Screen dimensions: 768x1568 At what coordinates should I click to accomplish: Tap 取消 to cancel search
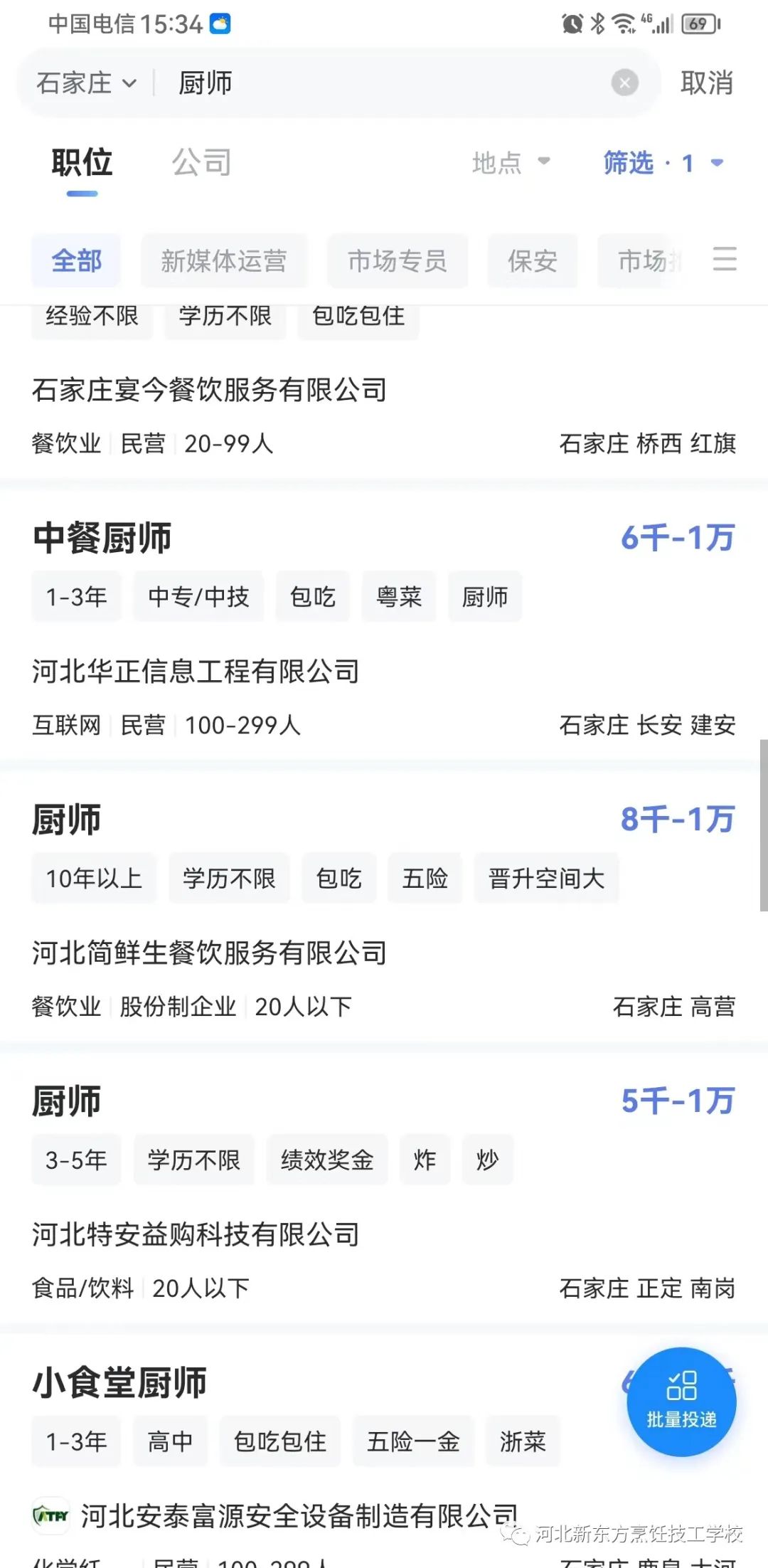point(706,83)
